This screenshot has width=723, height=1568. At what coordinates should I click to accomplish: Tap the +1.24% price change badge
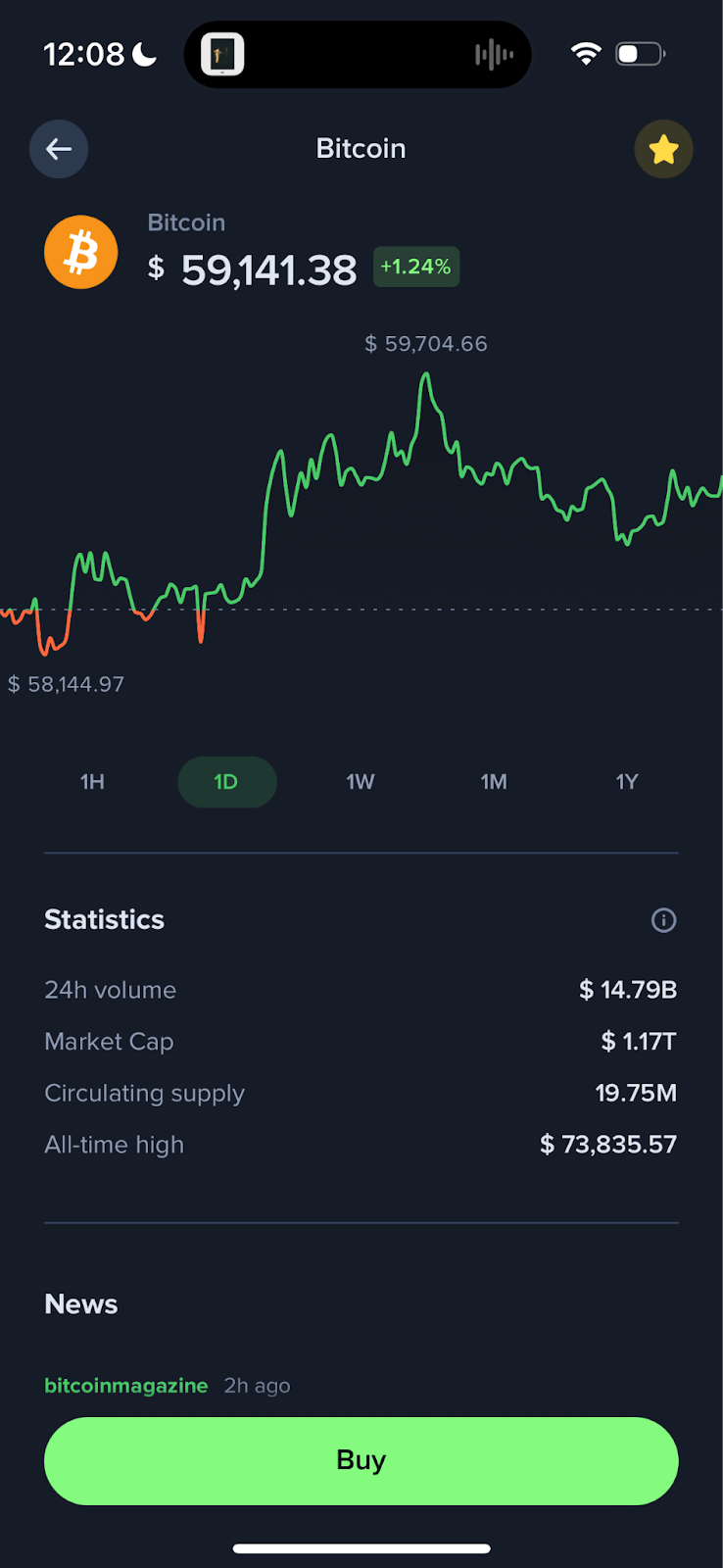(x=416, y=267)
